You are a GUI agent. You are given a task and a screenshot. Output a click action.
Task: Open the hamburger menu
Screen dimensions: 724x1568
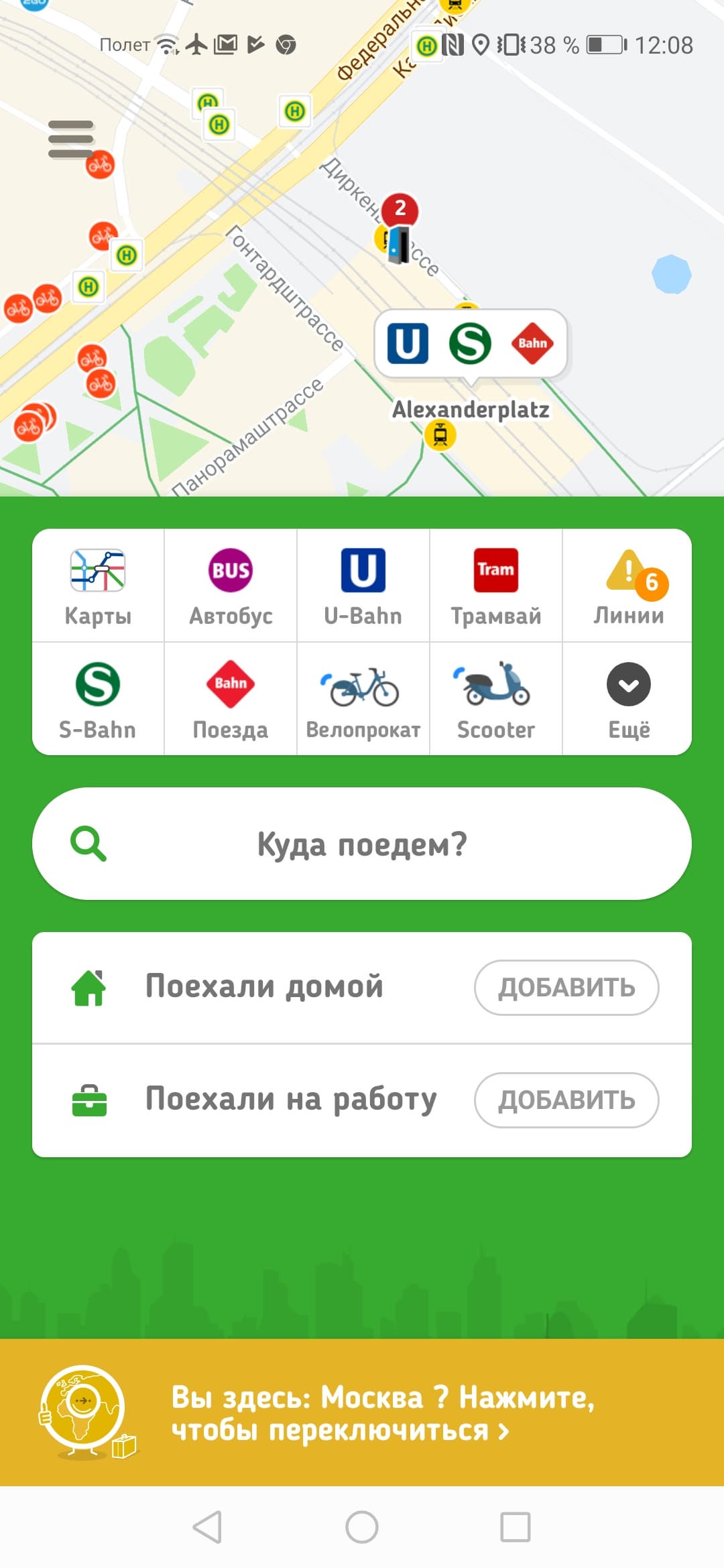click(x=70, y=139)
